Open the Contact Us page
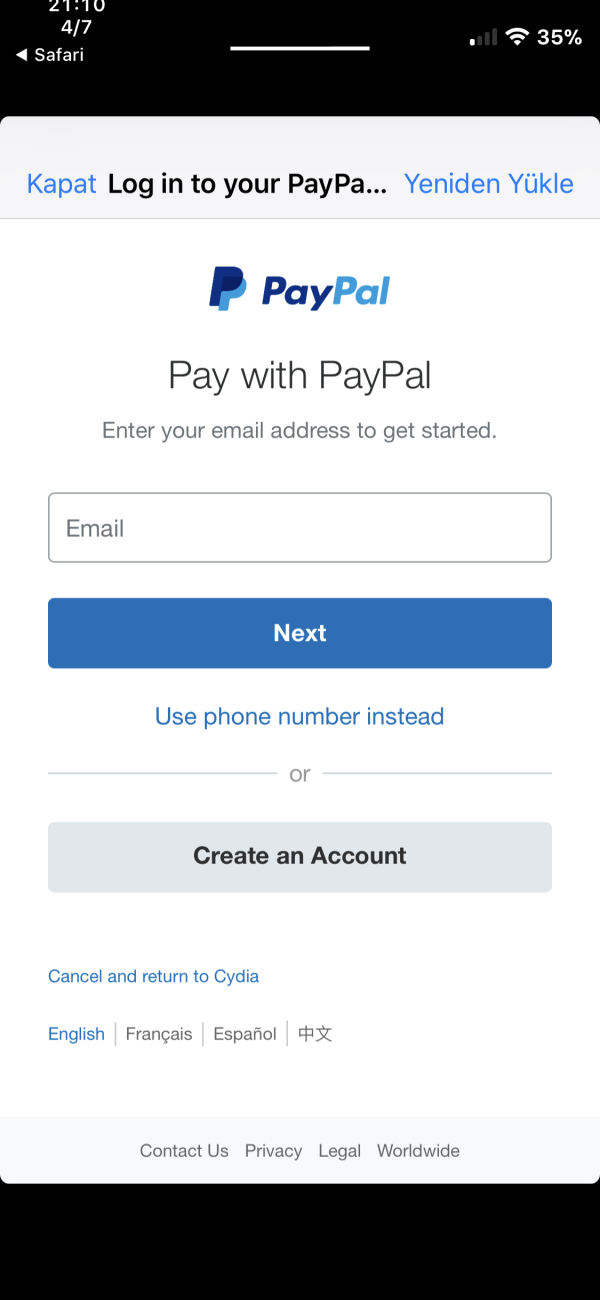Viewport: 600px width, 1300px height. tap(184, 1151)
